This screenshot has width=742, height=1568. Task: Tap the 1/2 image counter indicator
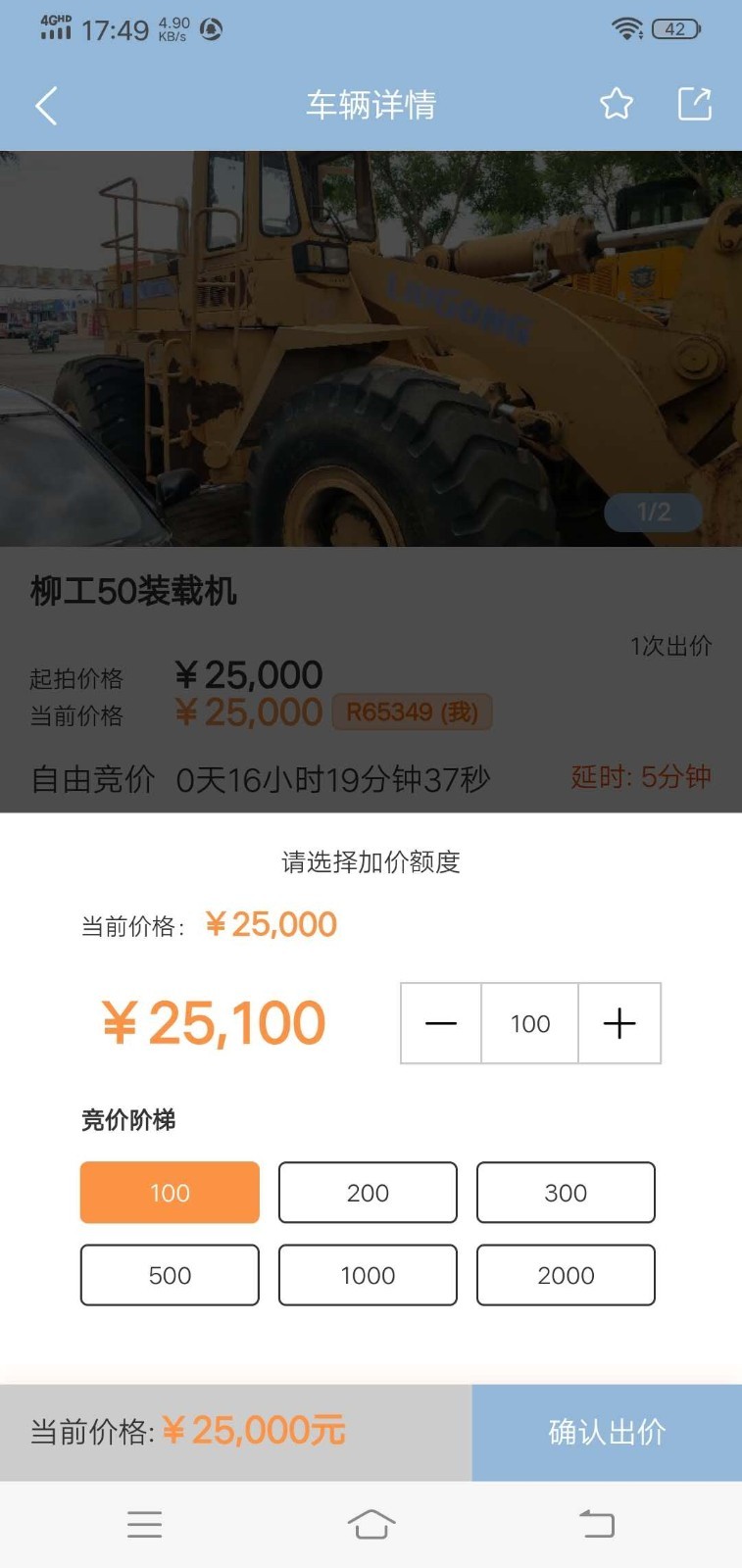click(x=651, y=513)
